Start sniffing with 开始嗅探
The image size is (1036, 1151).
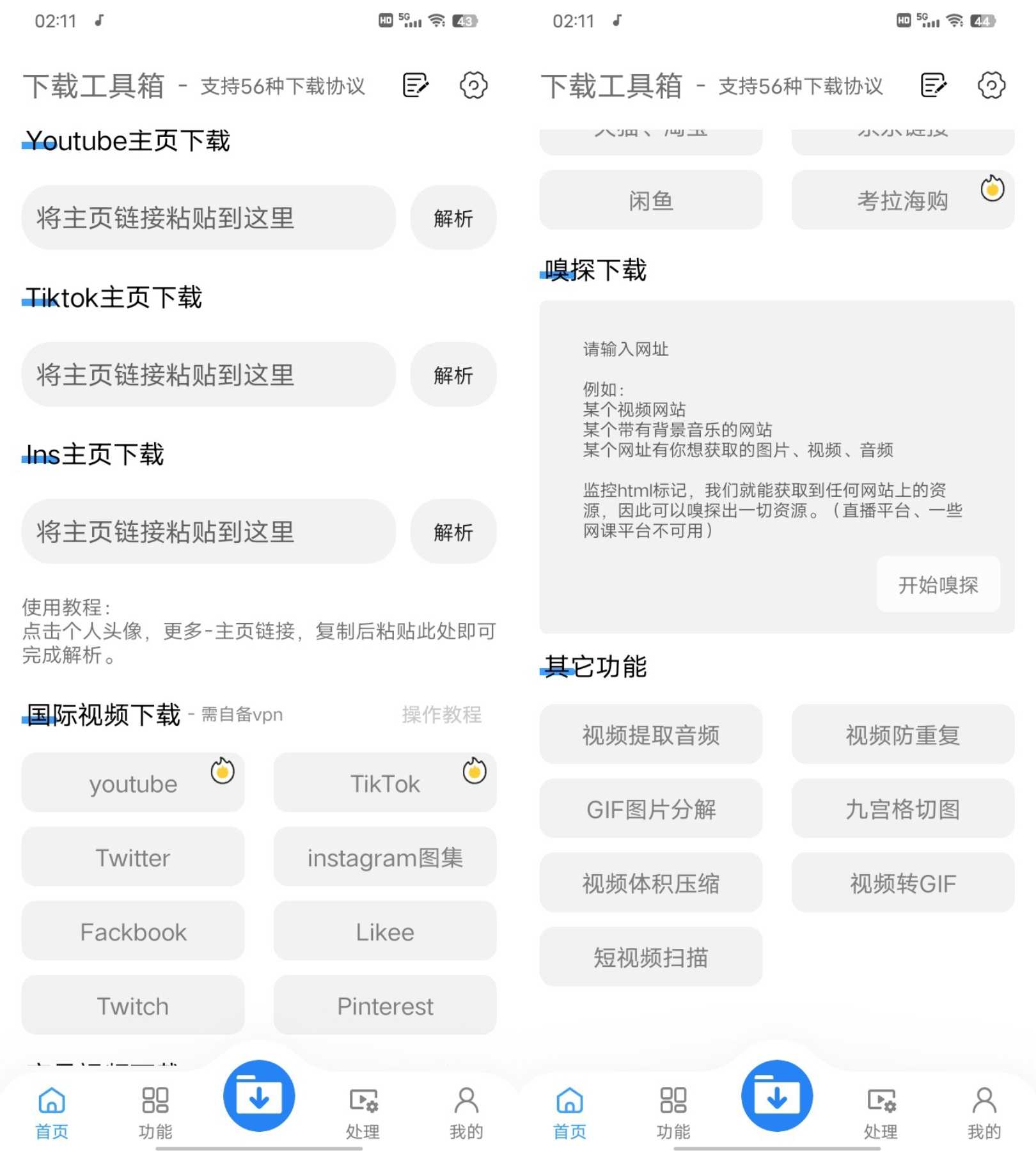pyautogui.click(x=938, y=585)
